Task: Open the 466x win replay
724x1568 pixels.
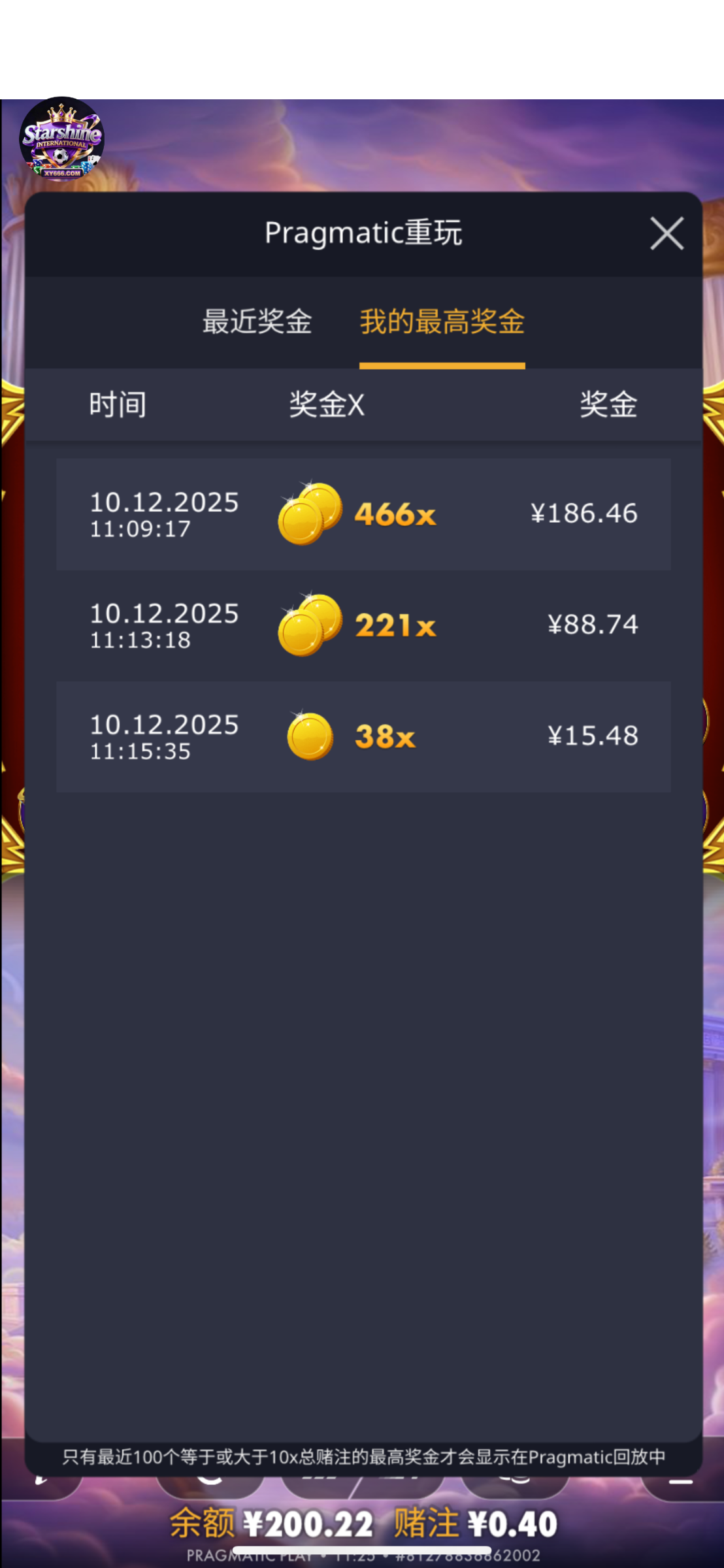Action: [x=363, y=514]
